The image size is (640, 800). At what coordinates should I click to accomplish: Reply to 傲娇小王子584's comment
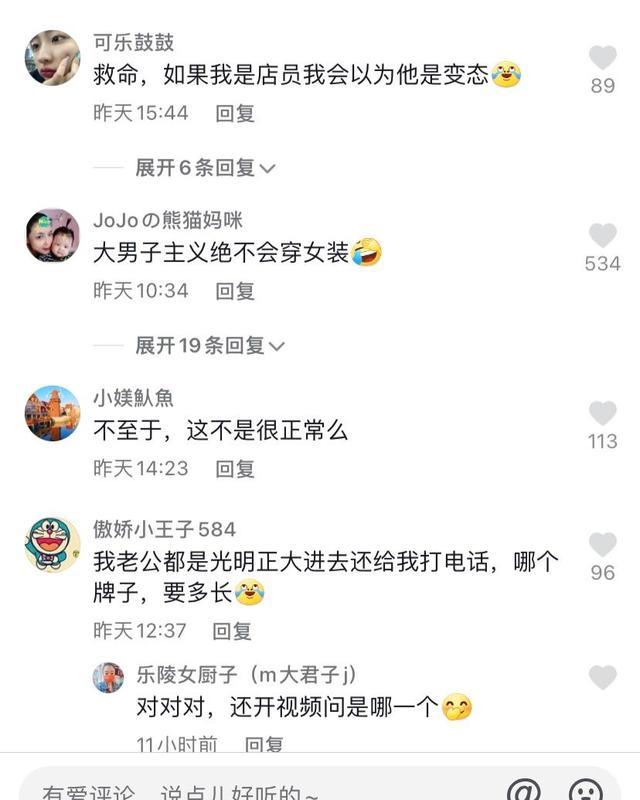point(232,631)
